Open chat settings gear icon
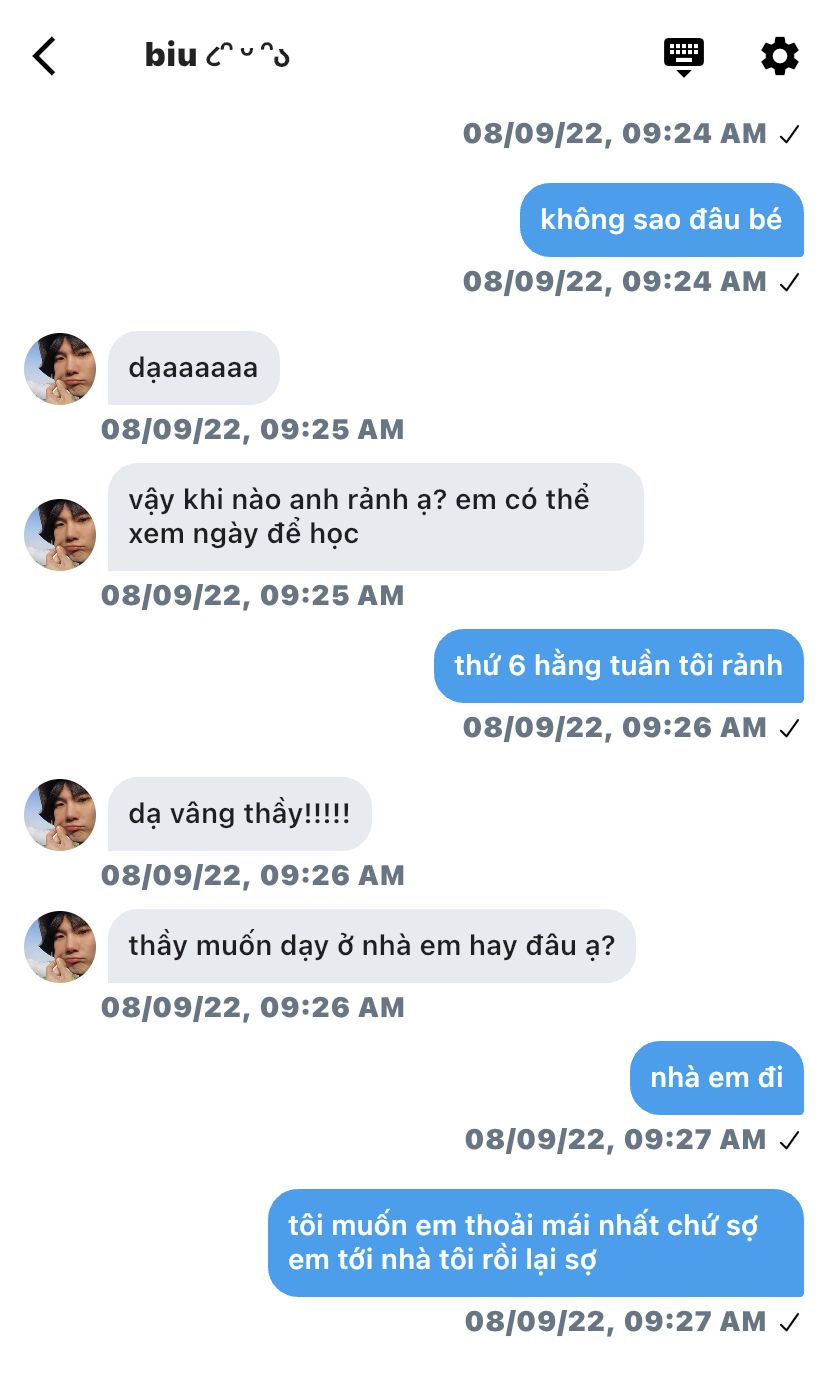Viewport: 828px width, 1379px height. [x=780, y=56]
